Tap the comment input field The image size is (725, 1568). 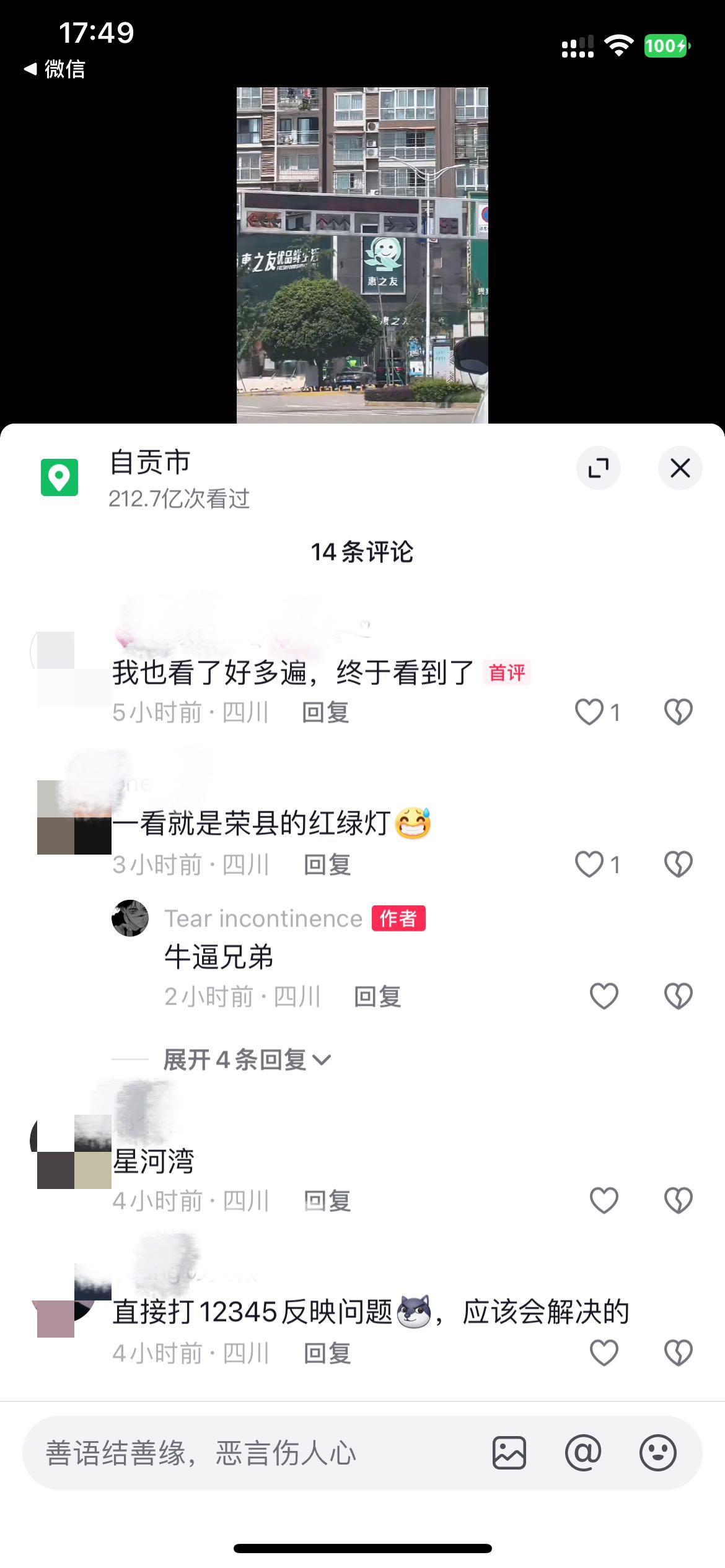click(x=248, y=1453)
